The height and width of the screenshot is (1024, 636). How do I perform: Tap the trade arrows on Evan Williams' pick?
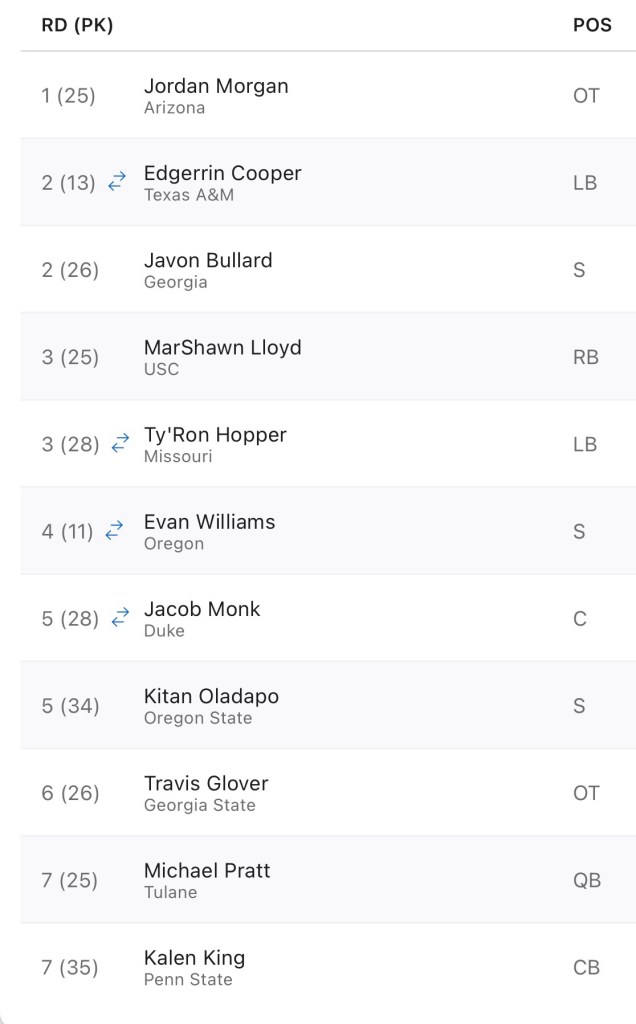click(114, 530)
